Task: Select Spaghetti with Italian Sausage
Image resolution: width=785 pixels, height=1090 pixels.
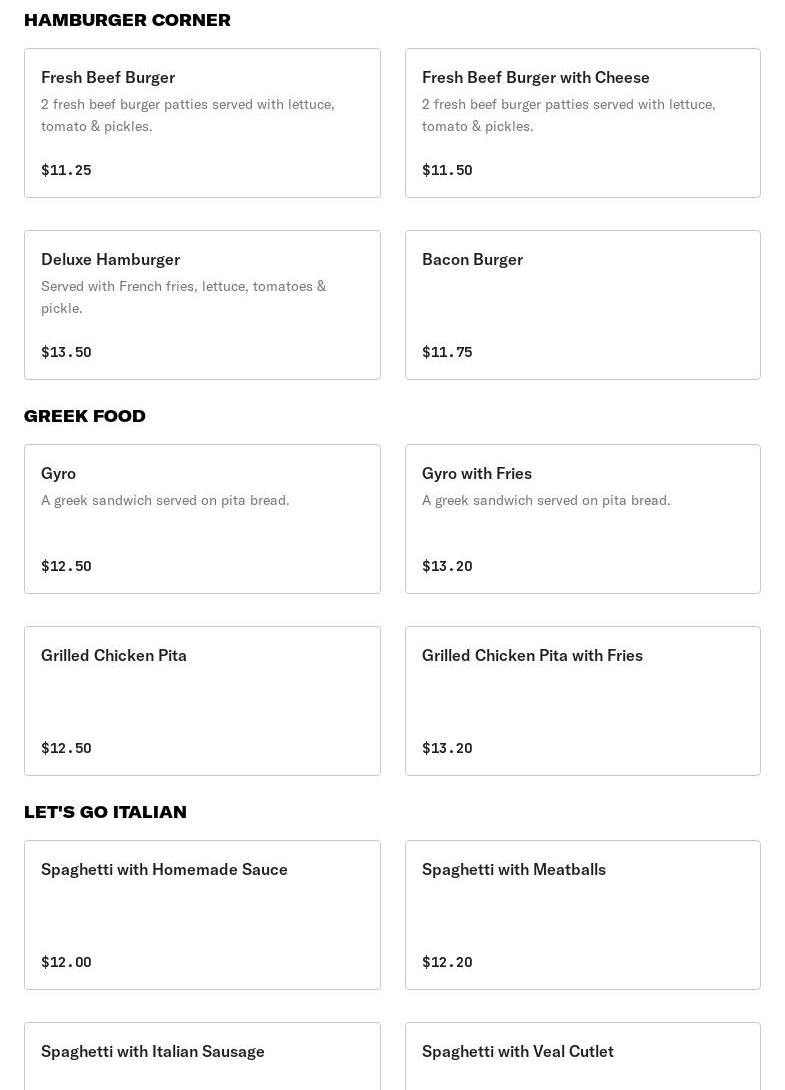Action: click(202, 1056)
